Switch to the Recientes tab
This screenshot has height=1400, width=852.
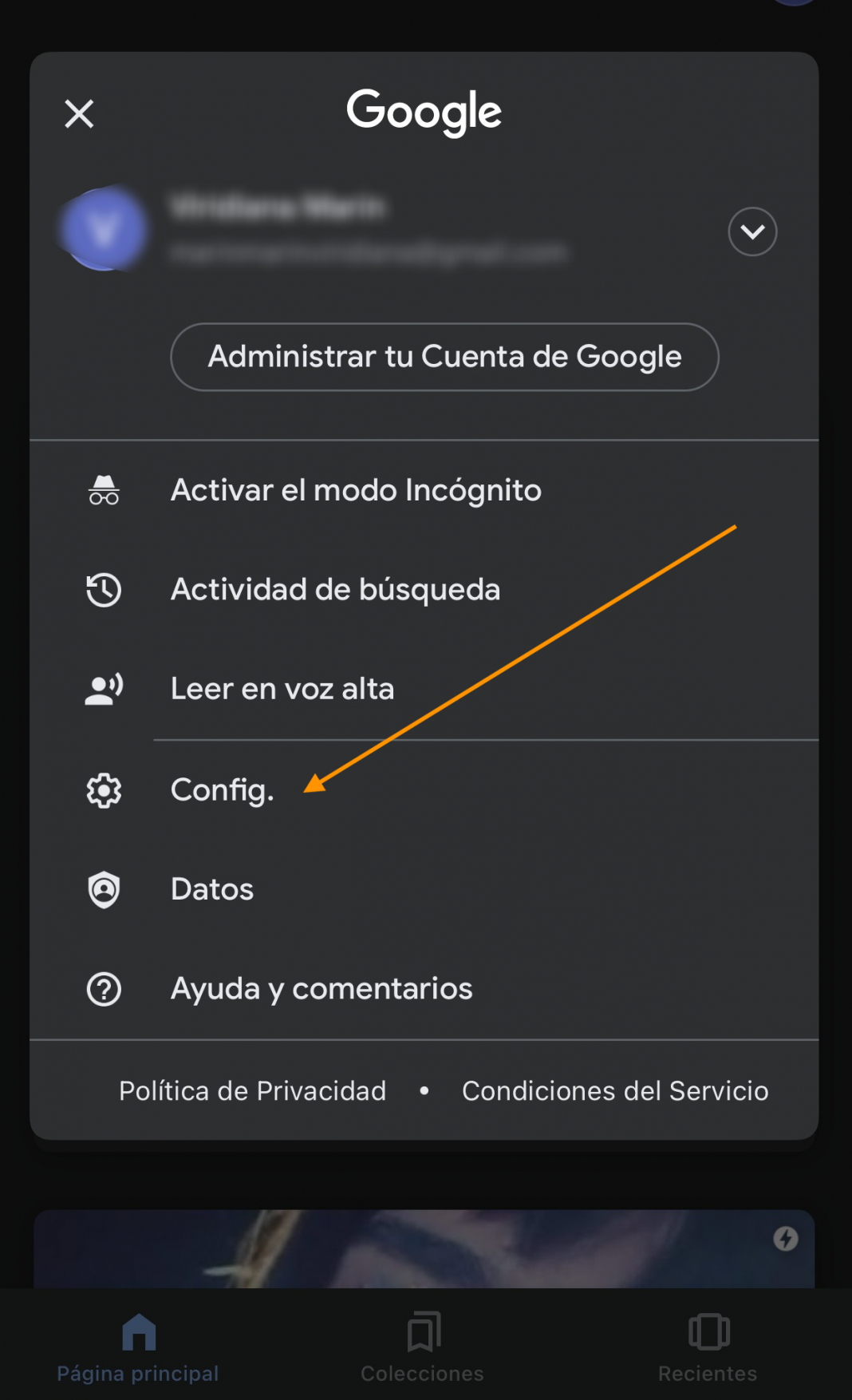click(x=708, y=1347)
